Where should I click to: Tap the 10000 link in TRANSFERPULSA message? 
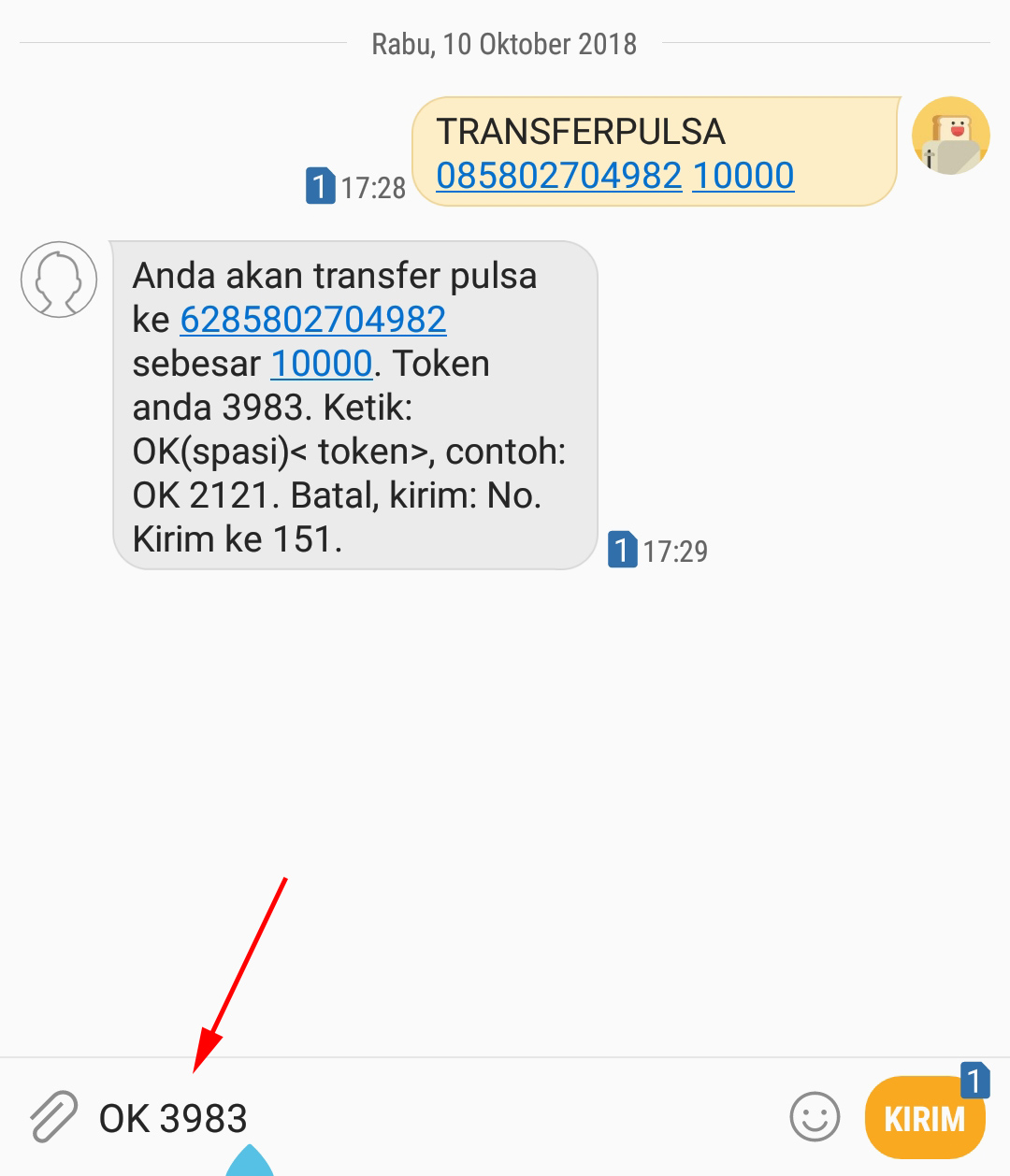pyautogui.click(x=743, y=176)
